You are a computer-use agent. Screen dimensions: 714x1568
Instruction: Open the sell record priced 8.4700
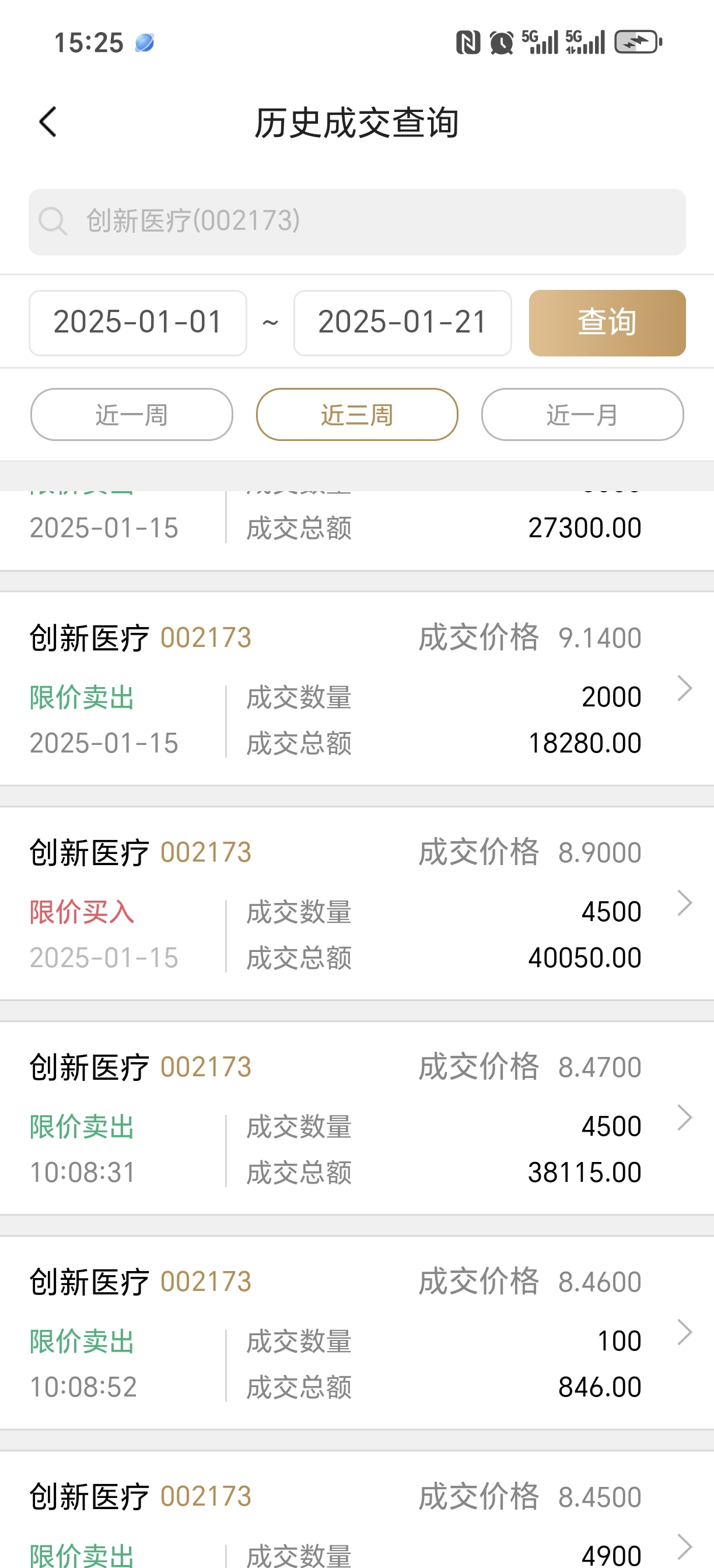pyautogui.click(x=356, y=1118)
